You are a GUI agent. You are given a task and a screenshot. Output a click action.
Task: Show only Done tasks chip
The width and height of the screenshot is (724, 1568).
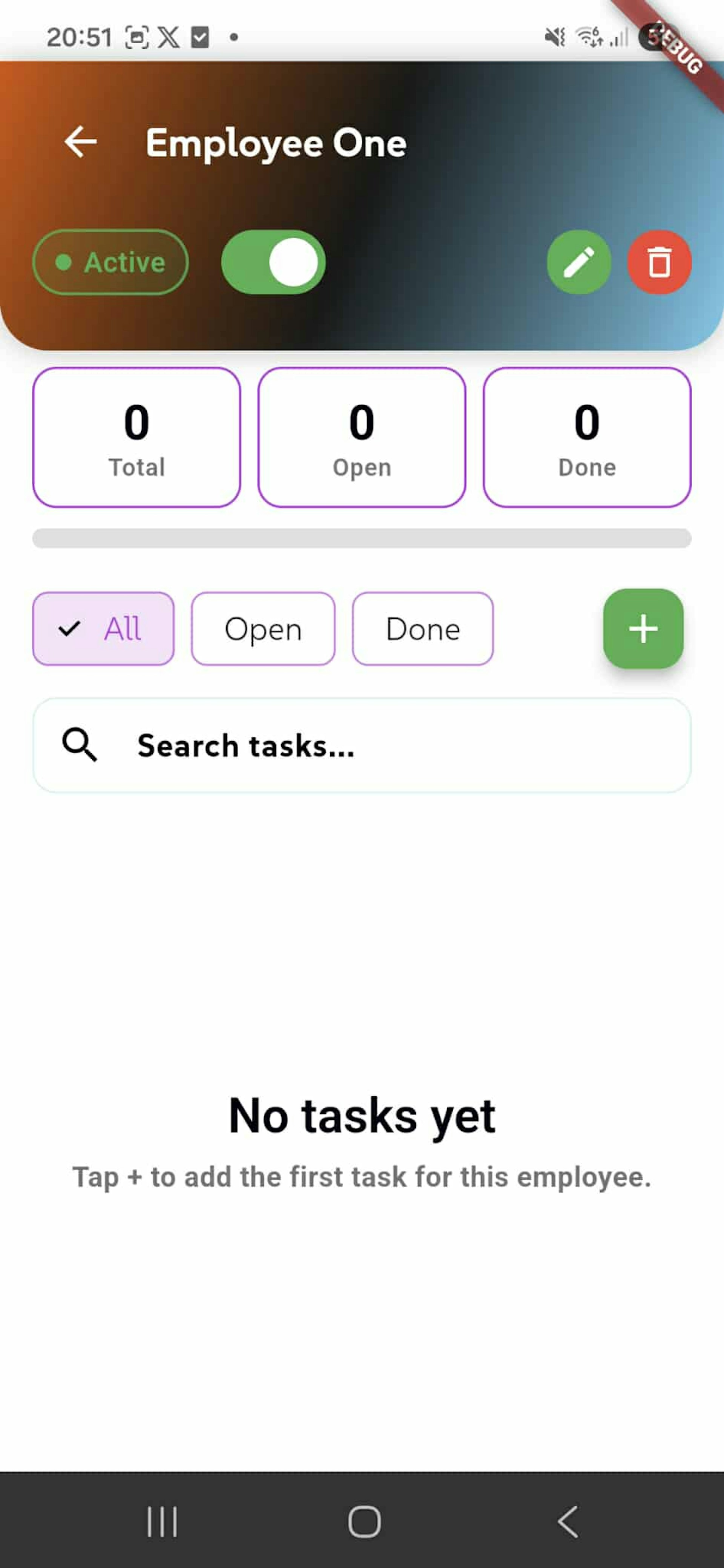(423, 629)
